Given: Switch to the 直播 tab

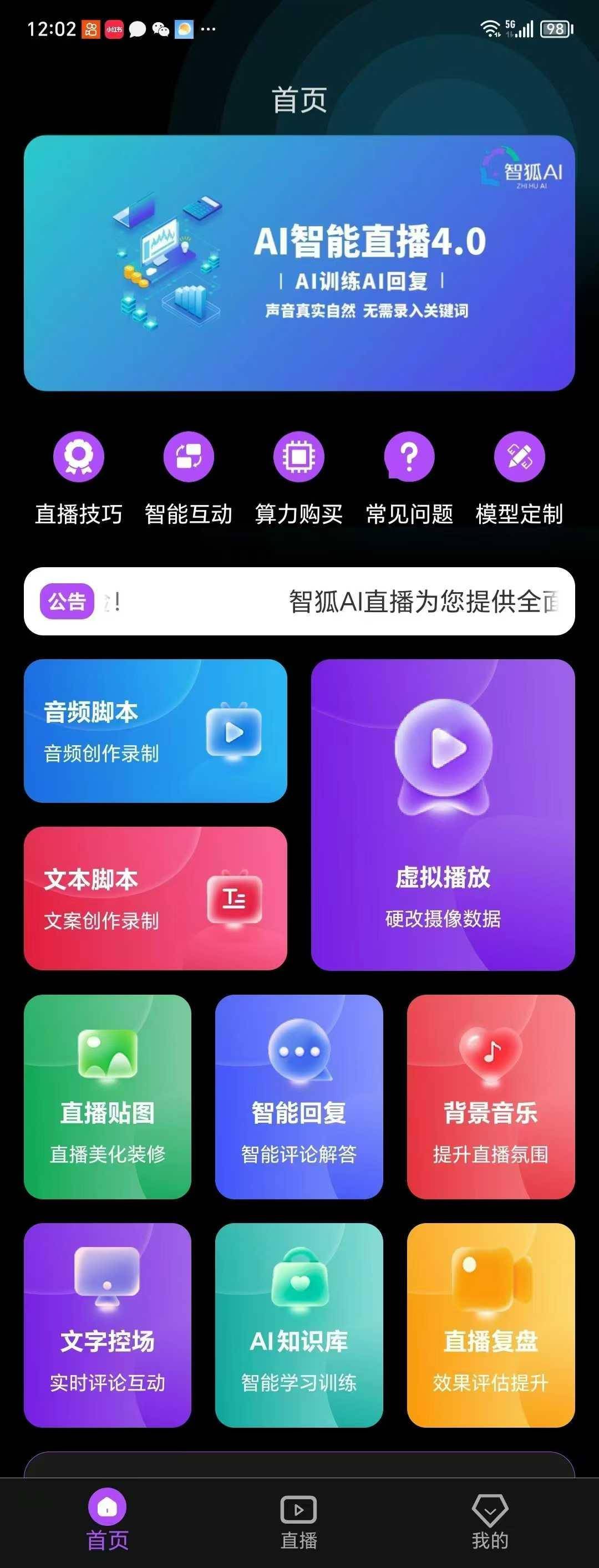Looking at the screenshot, I should [x=299, y=1522].
